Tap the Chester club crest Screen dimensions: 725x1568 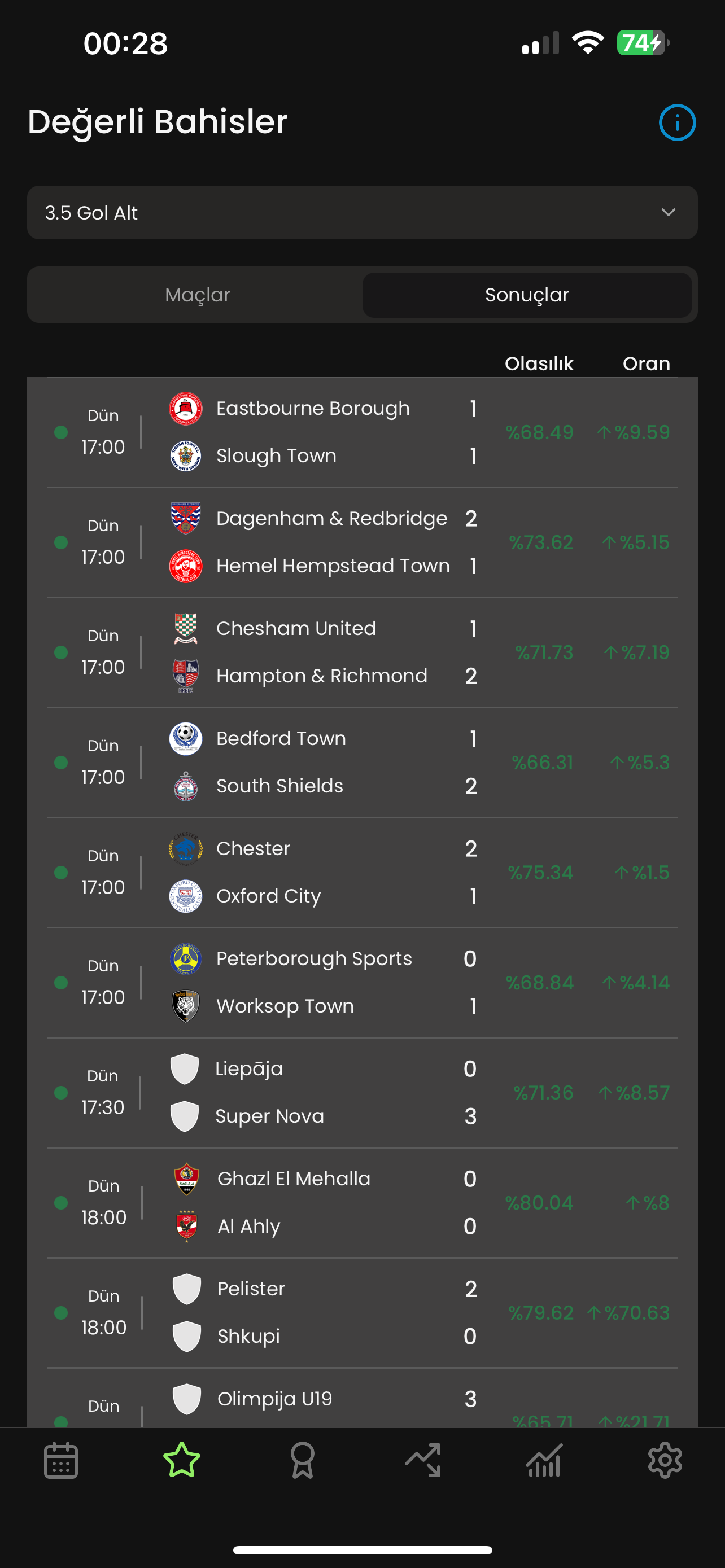point(185,848)
